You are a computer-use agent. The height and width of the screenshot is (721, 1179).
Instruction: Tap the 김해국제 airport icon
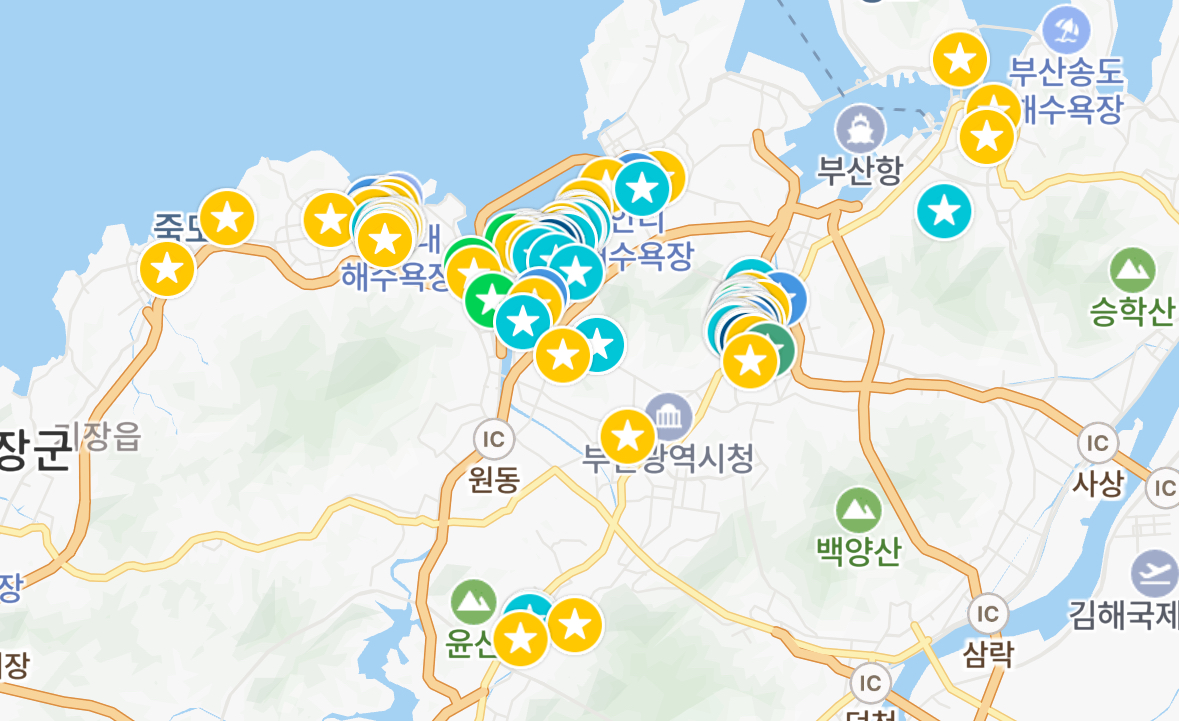(x=1155, y=573)
